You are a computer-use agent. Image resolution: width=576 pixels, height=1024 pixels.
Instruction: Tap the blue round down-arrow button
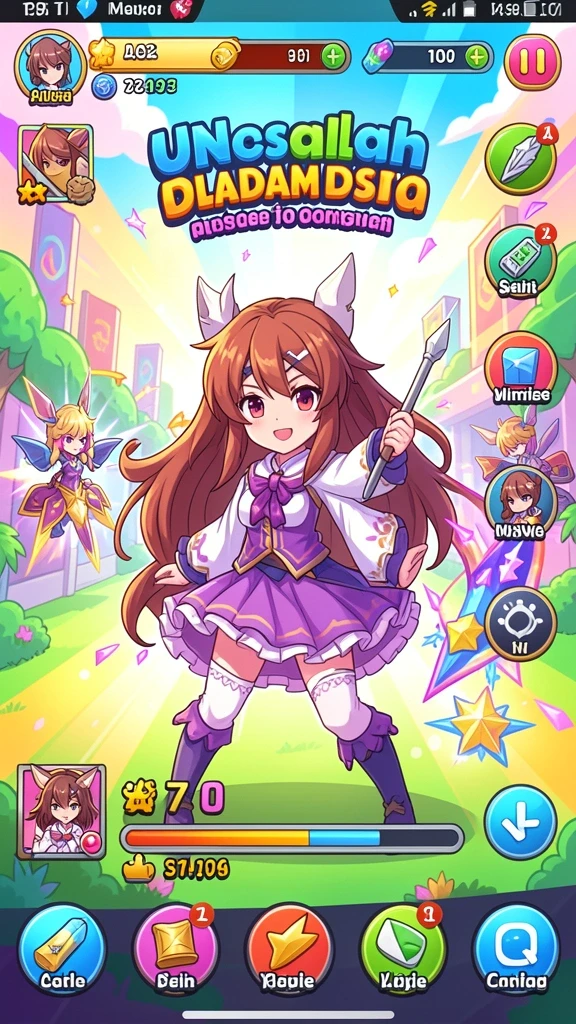(520, 822)
